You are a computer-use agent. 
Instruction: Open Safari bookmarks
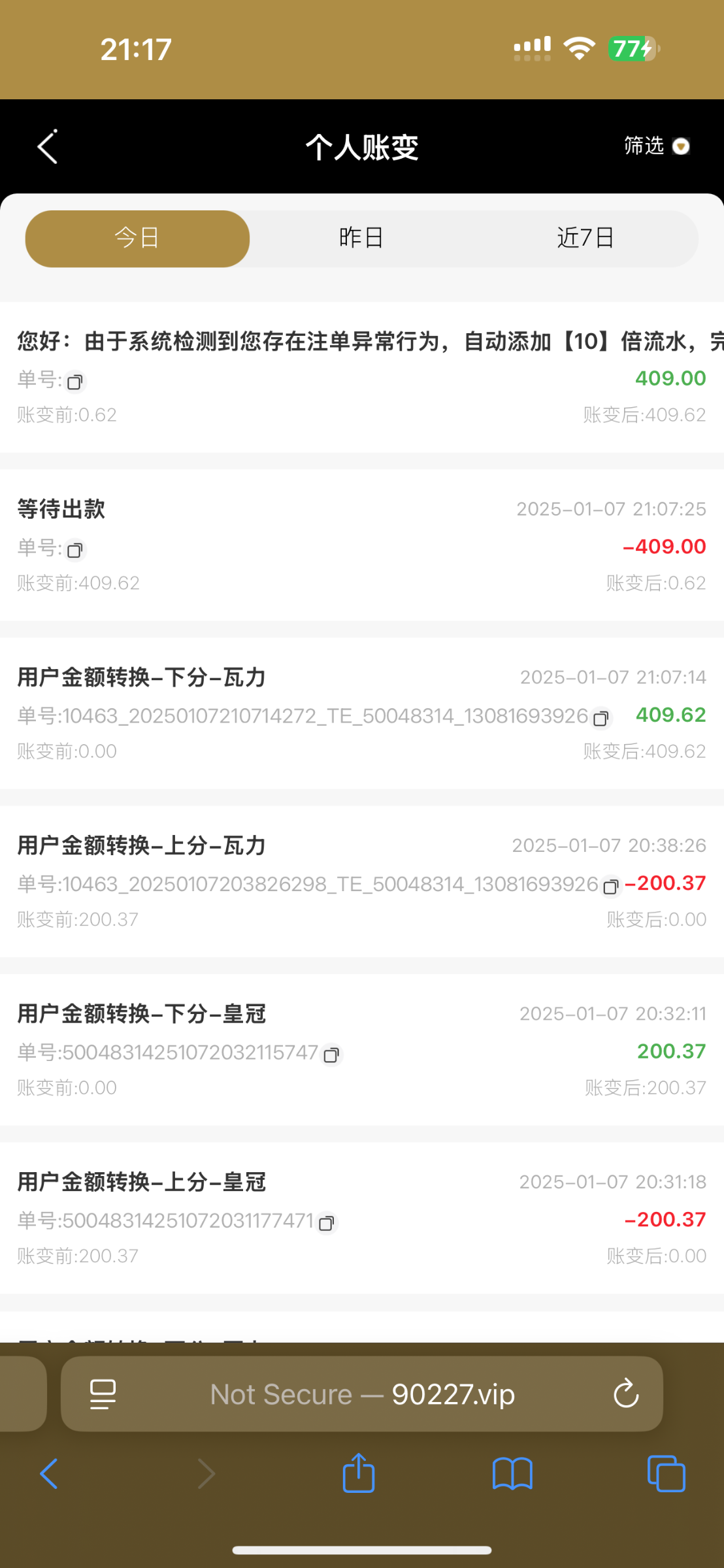click(x=512, y=1474)
